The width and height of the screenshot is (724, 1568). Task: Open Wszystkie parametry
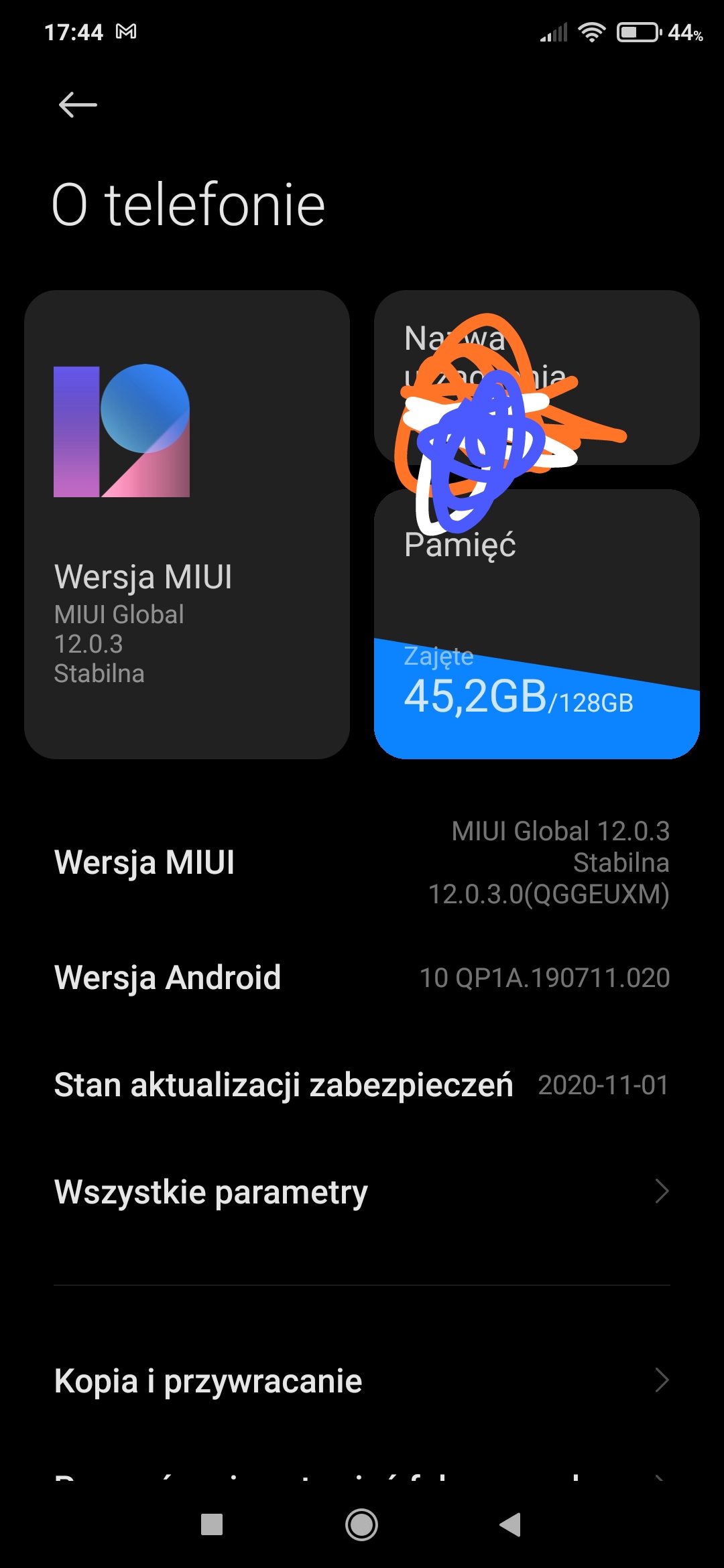click(362, 1191)
